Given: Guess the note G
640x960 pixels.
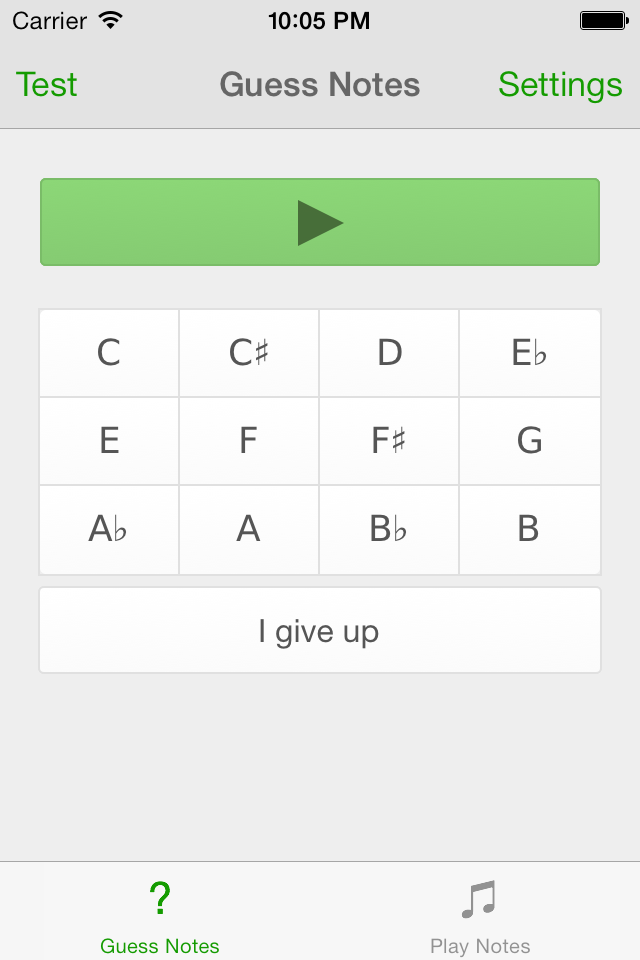Looking at the screenshot, I should coord(529,441).
